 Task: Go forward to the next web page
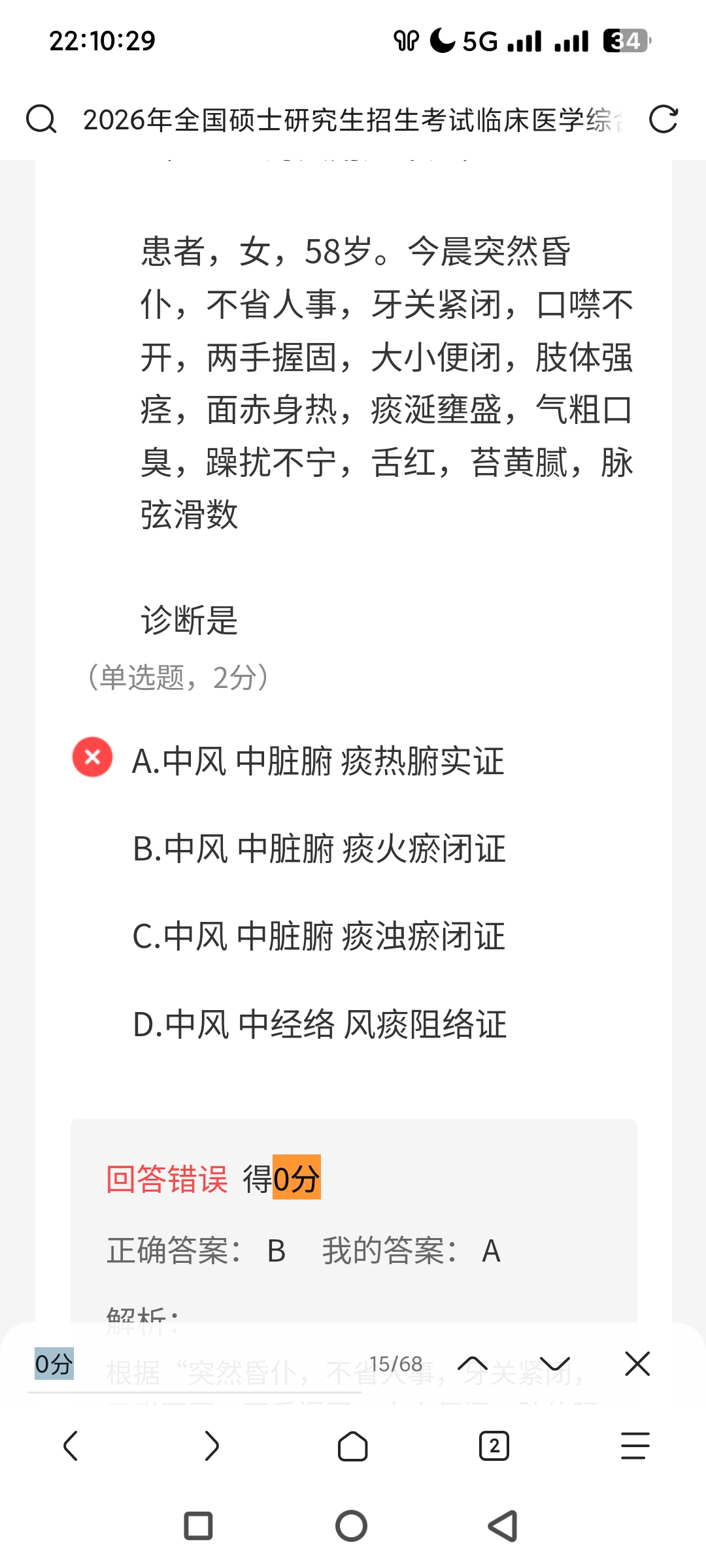212,1446
